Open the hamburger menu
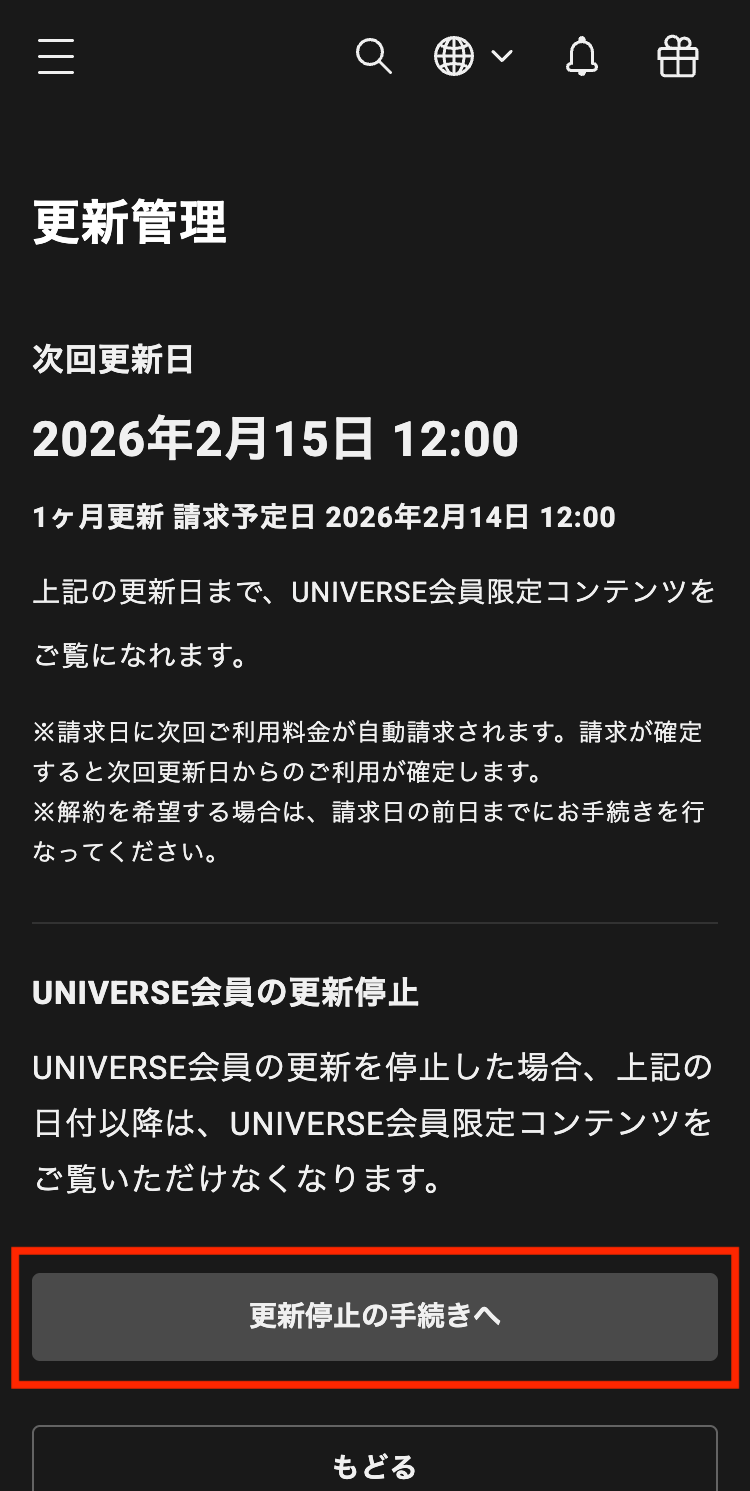The height and width of the screenshot is (1491, 750). click(56, 56)
